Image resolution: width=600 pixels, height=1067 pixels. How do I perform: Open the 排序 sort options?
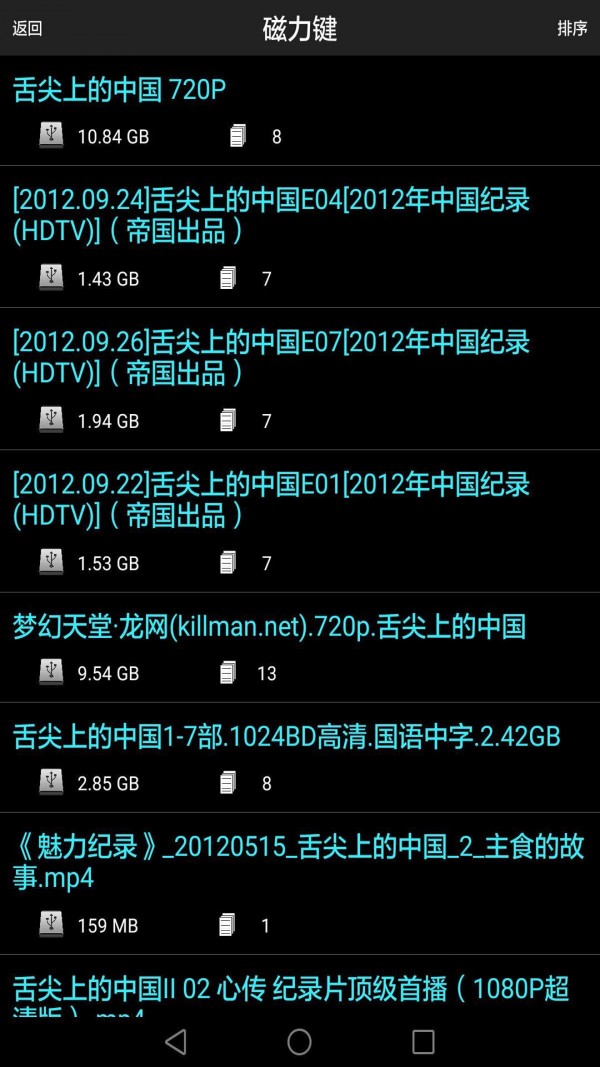pyautogui.click(x=572, y=28)
